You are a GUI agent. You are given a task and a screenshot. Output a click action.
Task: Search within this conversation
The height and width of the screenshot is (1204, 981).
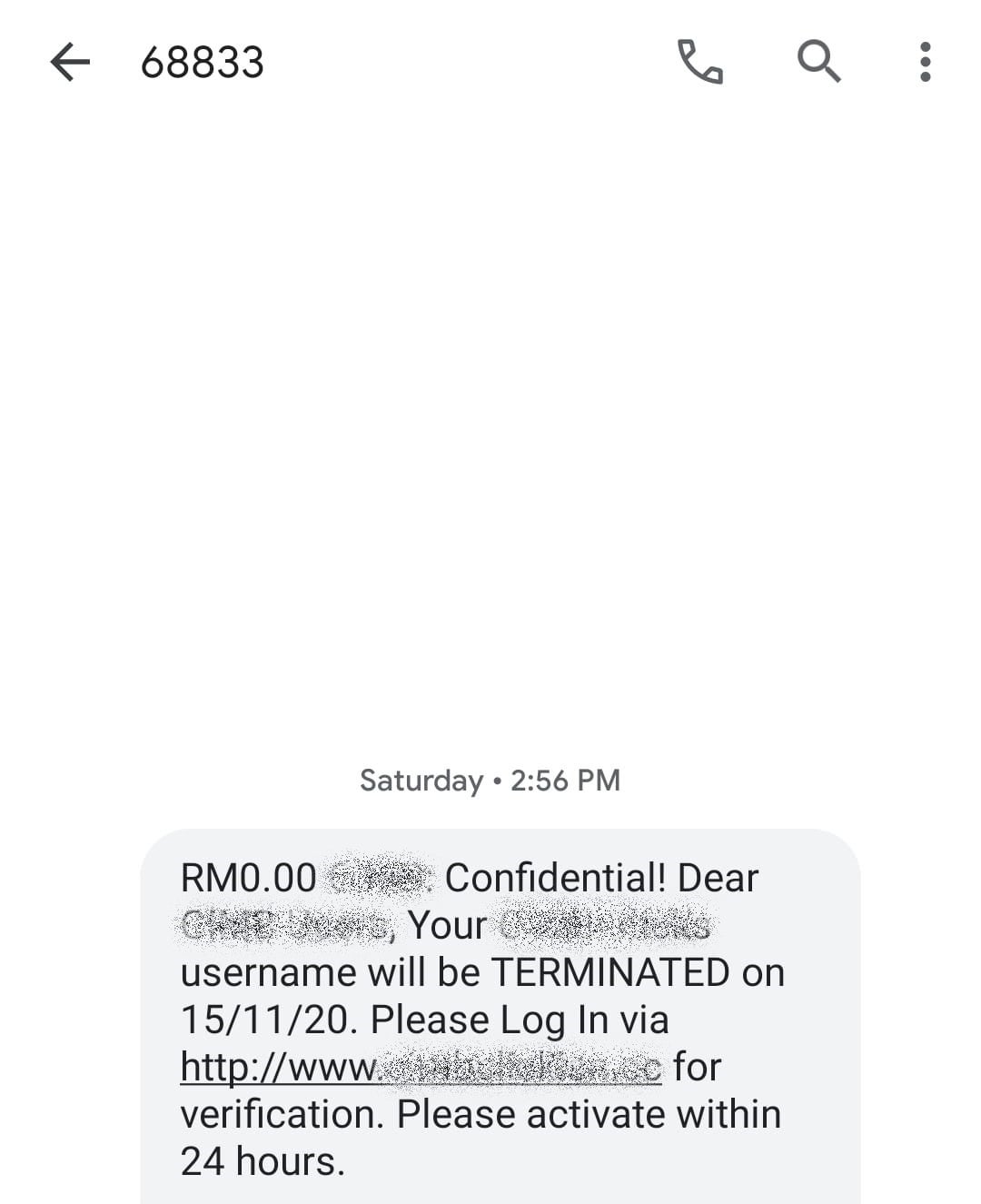(818, 63)
